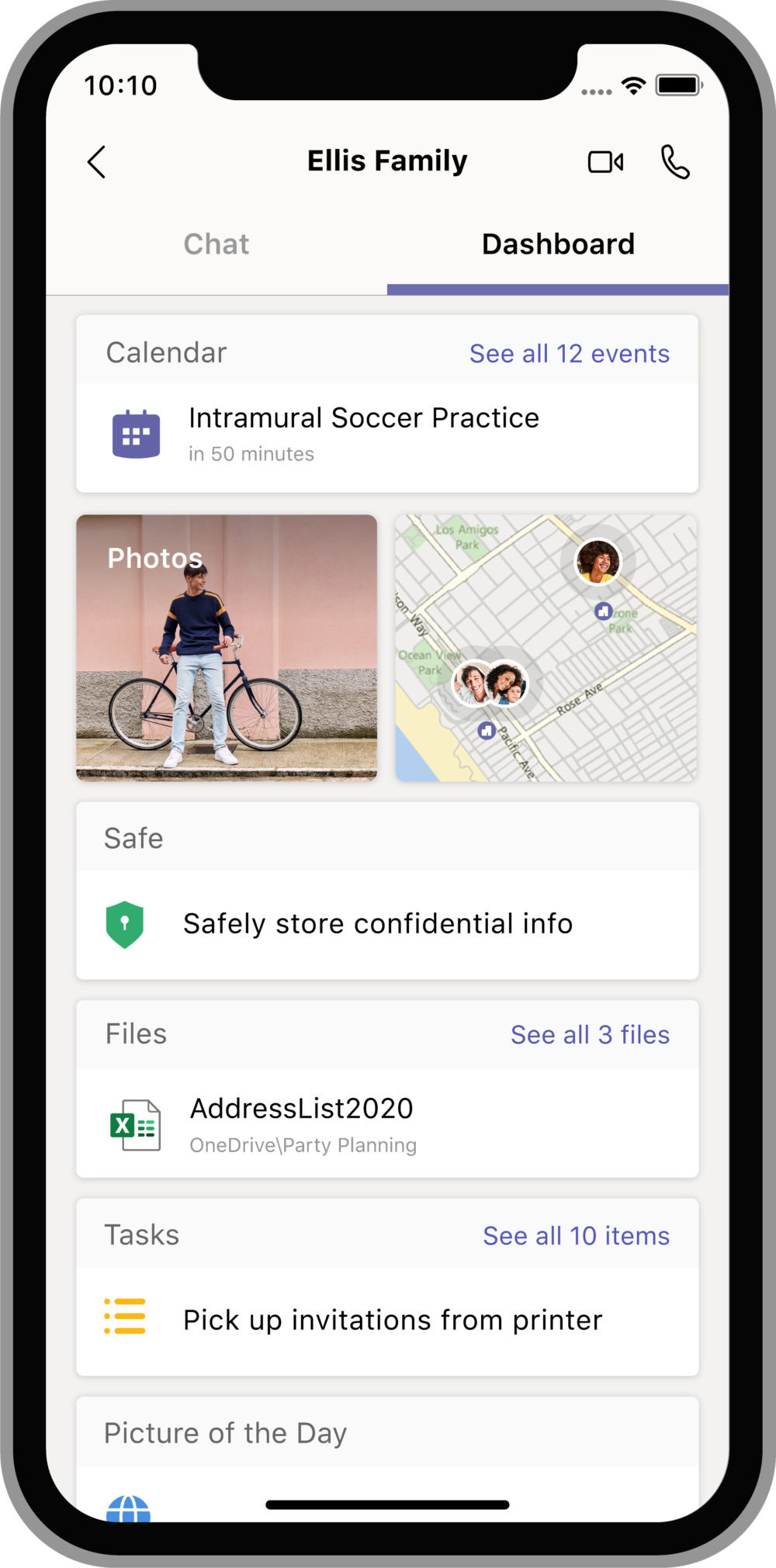
Task: Select the Dashboard tab
Action: [558, 244]
